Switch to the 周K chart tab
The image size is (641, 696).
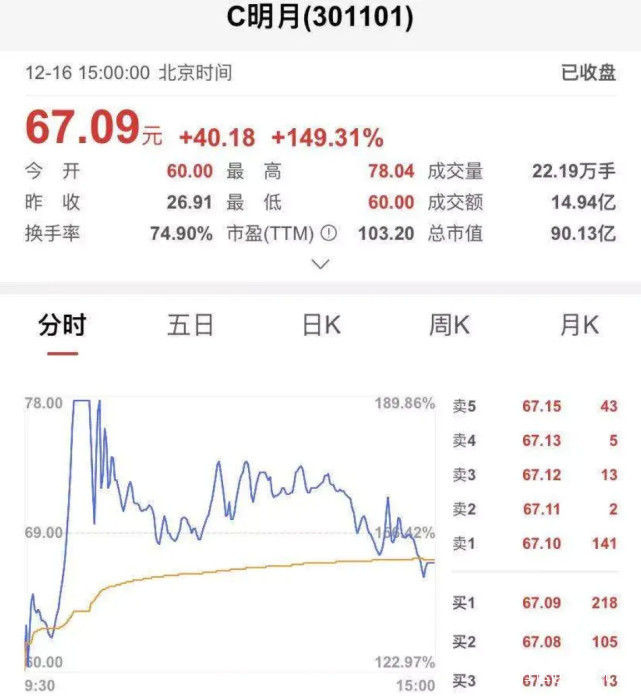click(449, 326)
